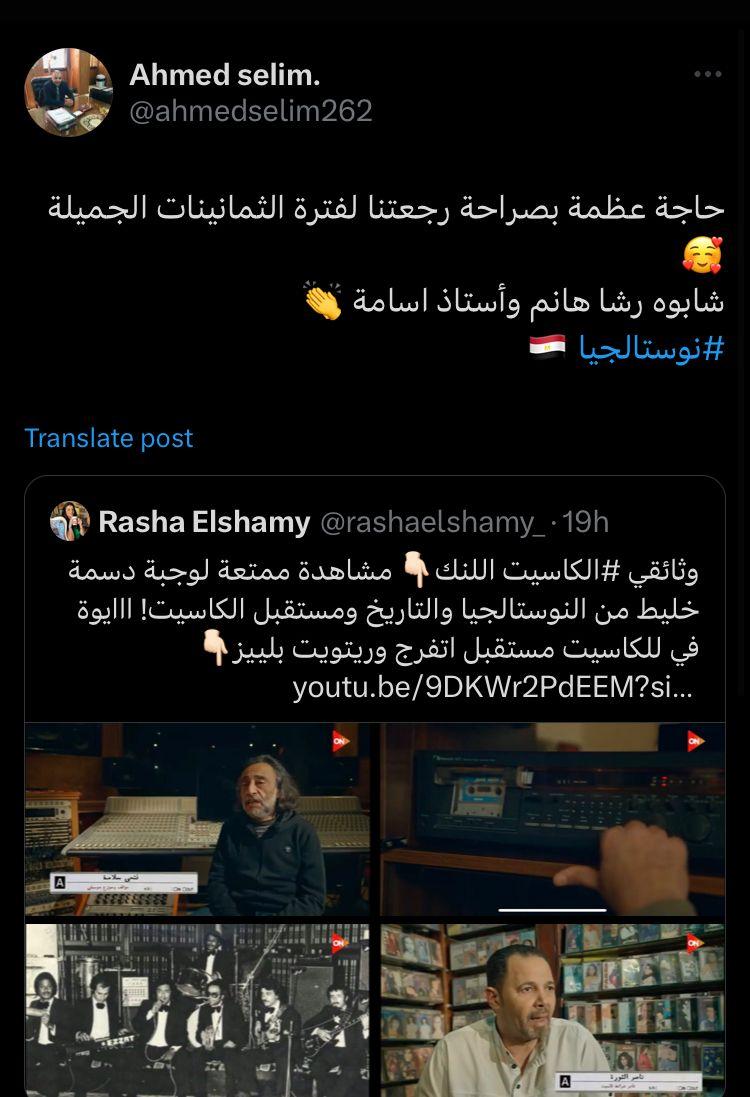View the cassette shop man photo
This screenshot has width=750, height=1097.
point(552,1010)
